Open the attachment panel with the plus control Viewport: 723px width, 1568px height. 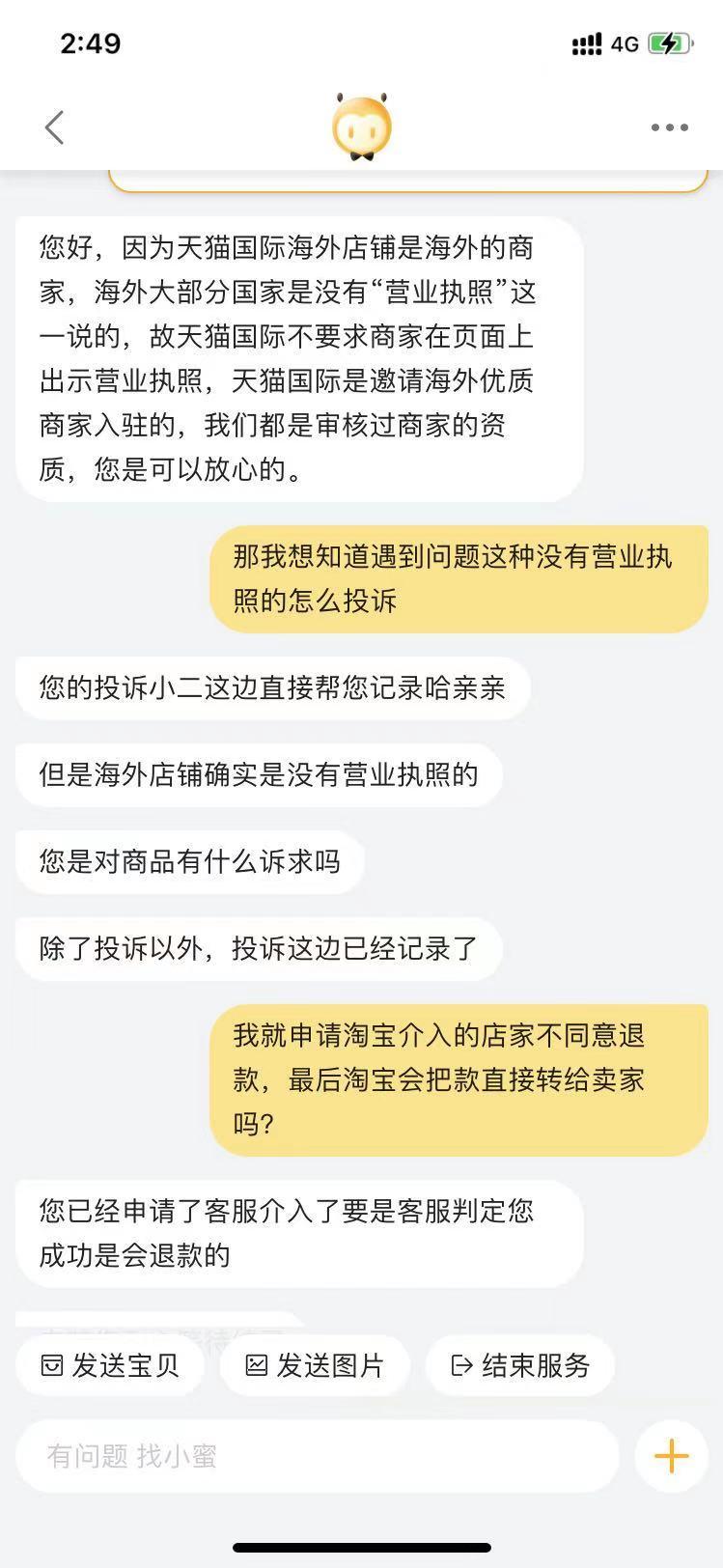(670, 1453)
